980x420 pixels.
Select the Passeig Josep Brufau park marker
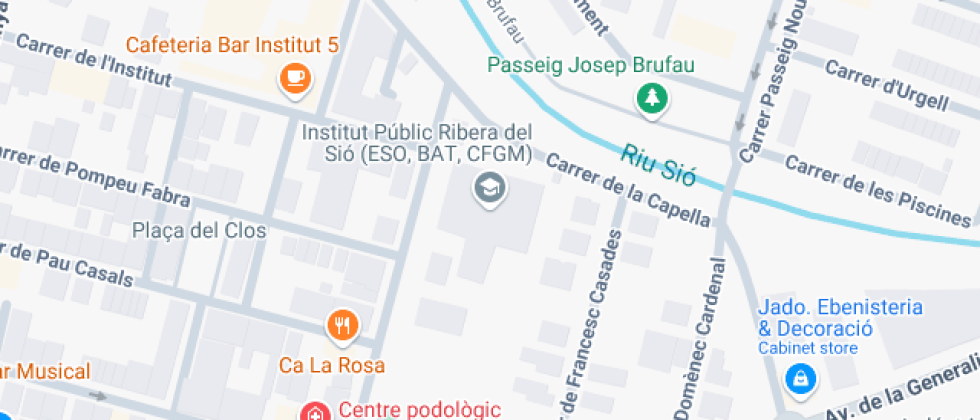(x=652, y=99)
